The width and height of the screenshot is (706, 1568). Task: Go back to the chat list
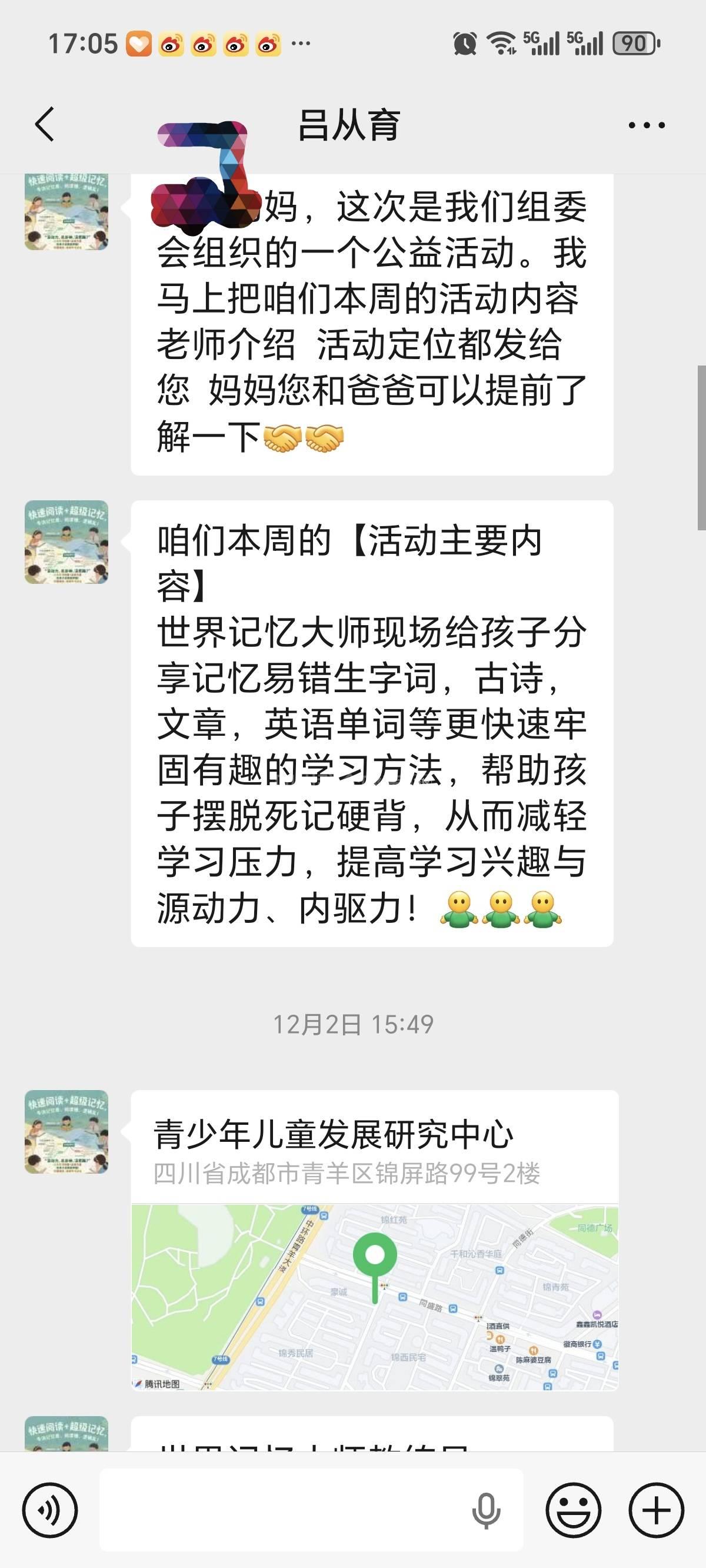(x=45, y=125)
